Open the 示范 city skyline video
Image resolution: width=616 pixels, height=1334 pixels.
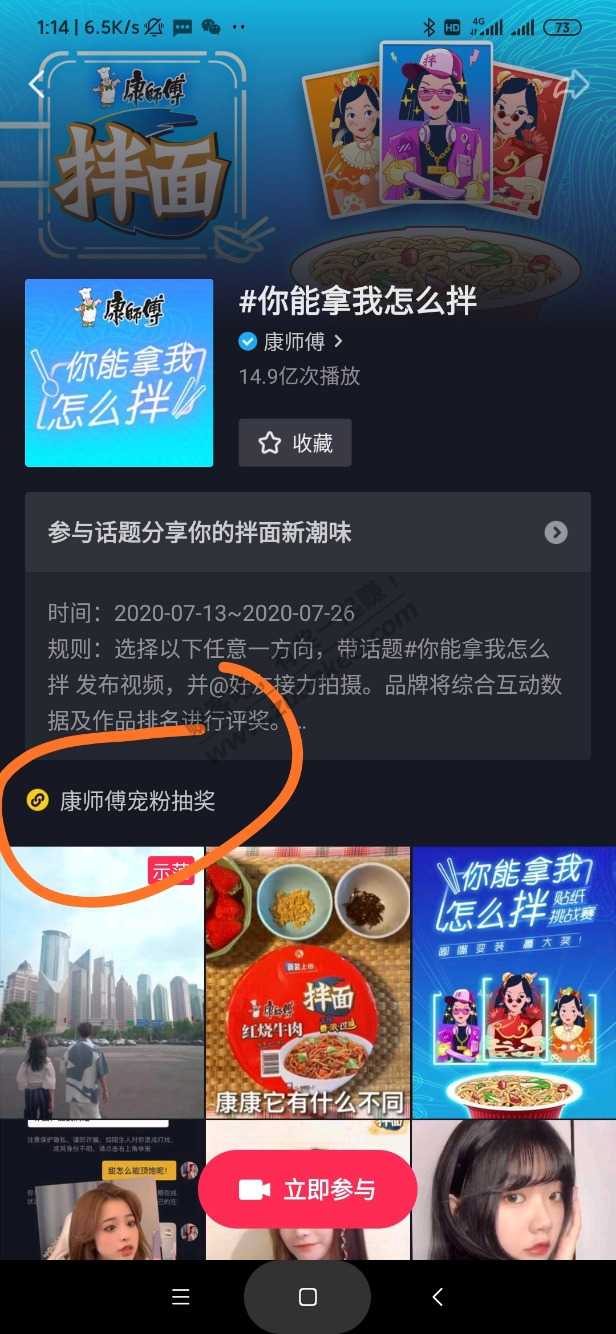click(101, 982)
